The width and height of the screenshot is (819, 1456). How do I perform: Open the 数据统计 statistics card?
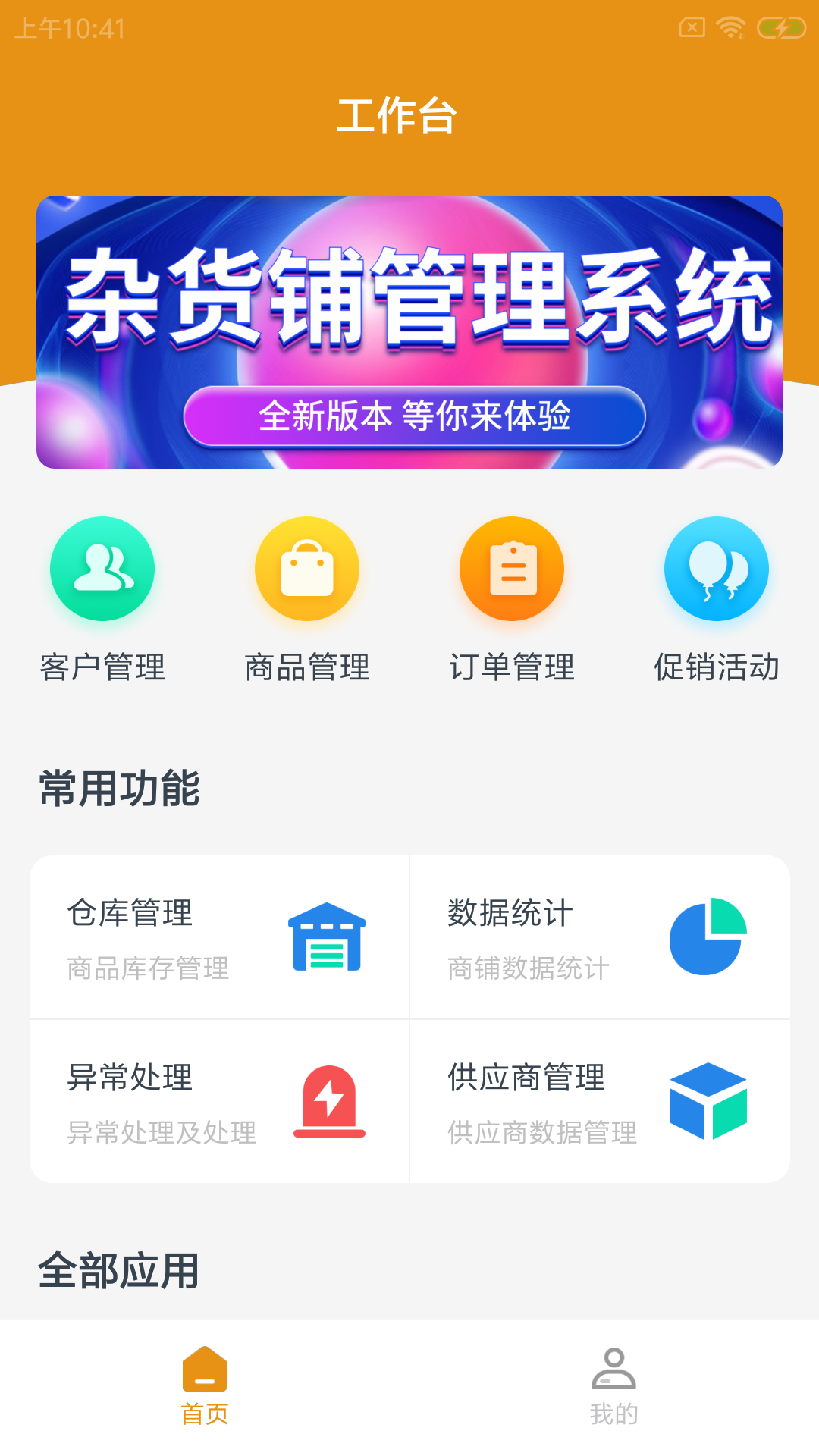[600, 937]
